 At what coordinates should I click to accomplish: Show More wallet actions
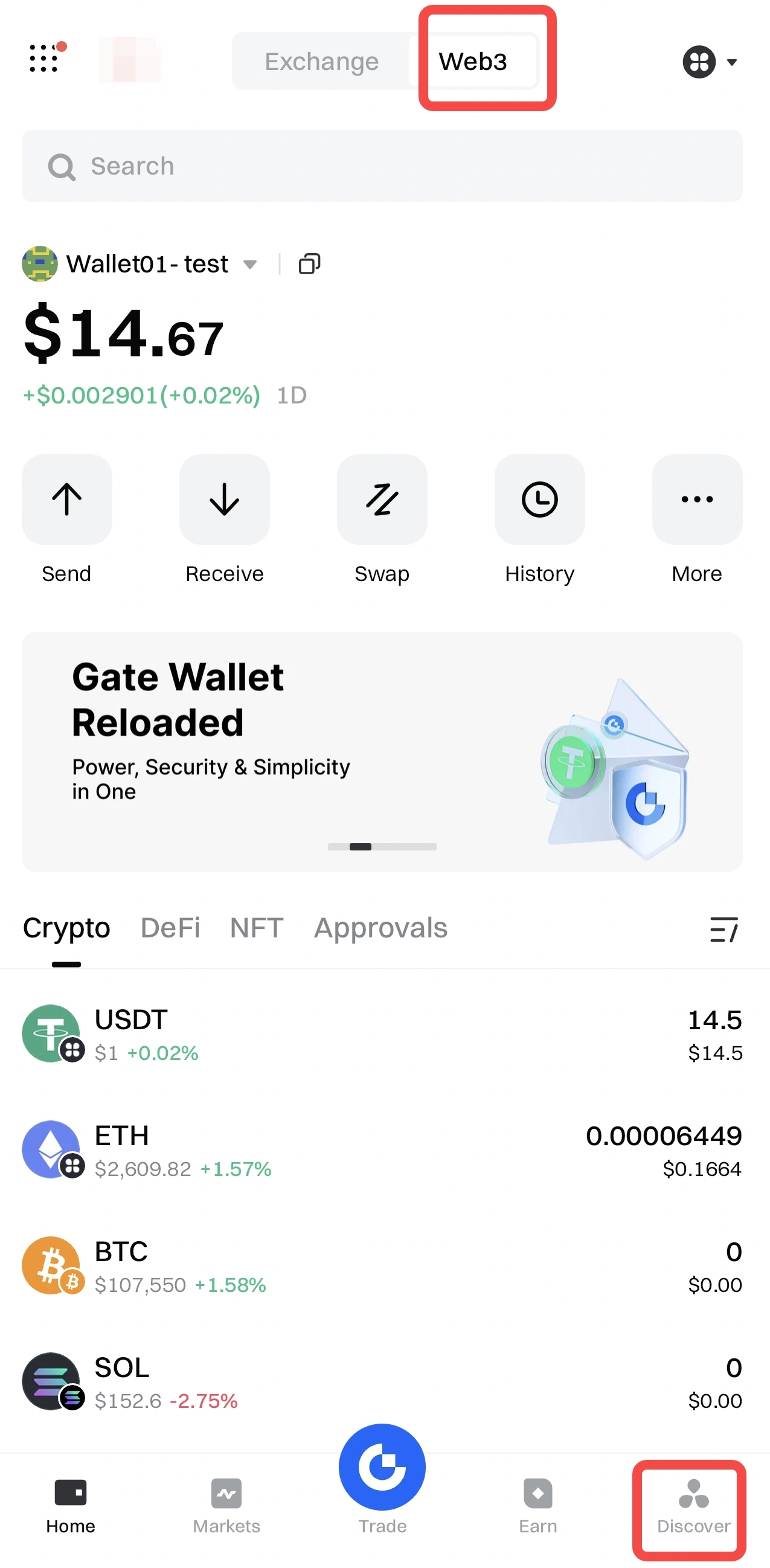[697, 500]
